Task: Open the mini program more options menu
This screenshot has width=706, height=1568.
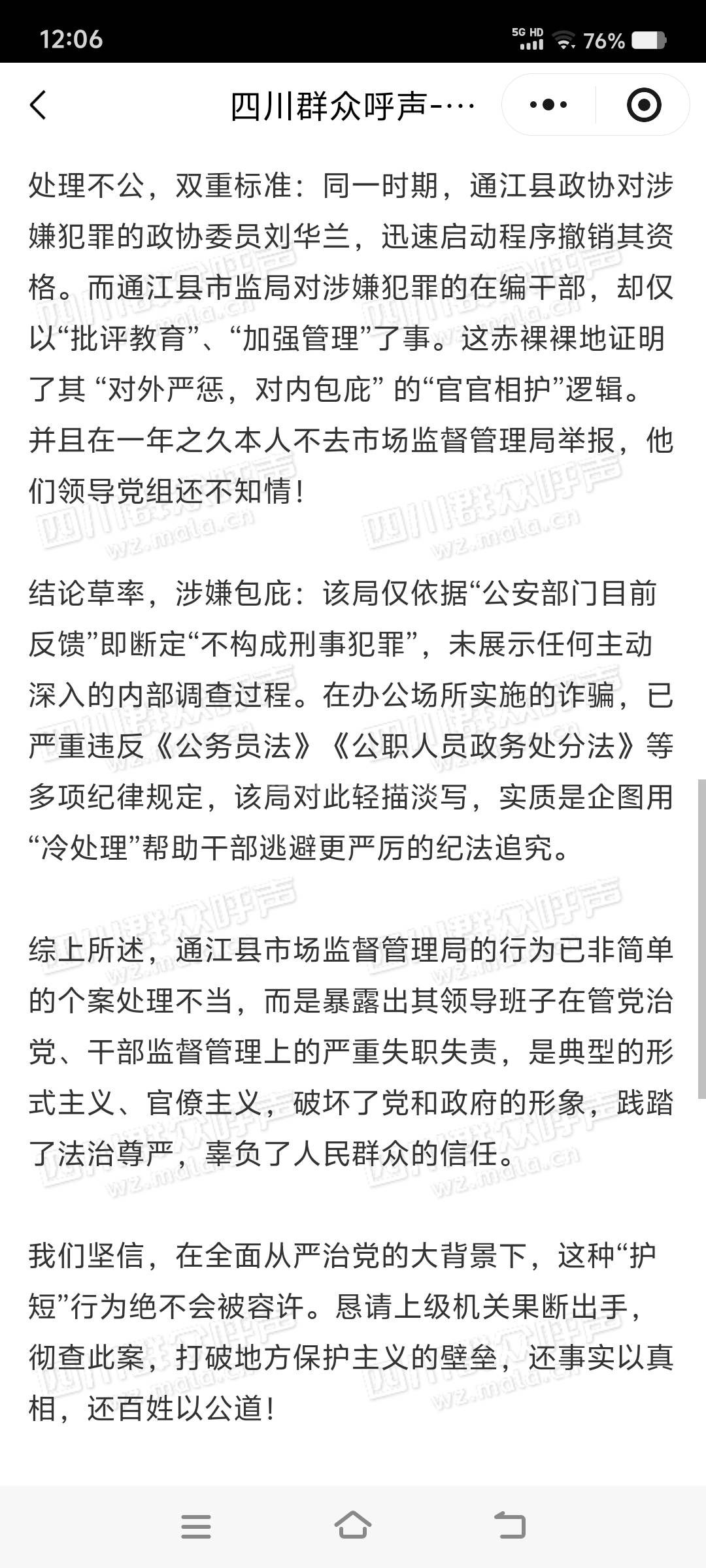Action: 548,105
